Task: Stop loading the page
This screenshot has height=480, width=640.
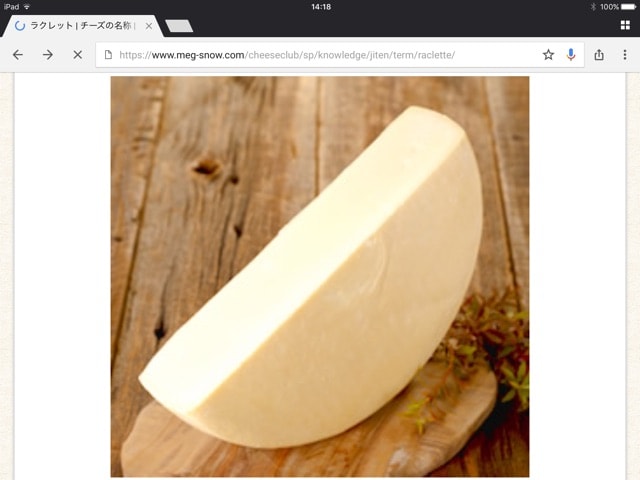Action: (77, 54)
